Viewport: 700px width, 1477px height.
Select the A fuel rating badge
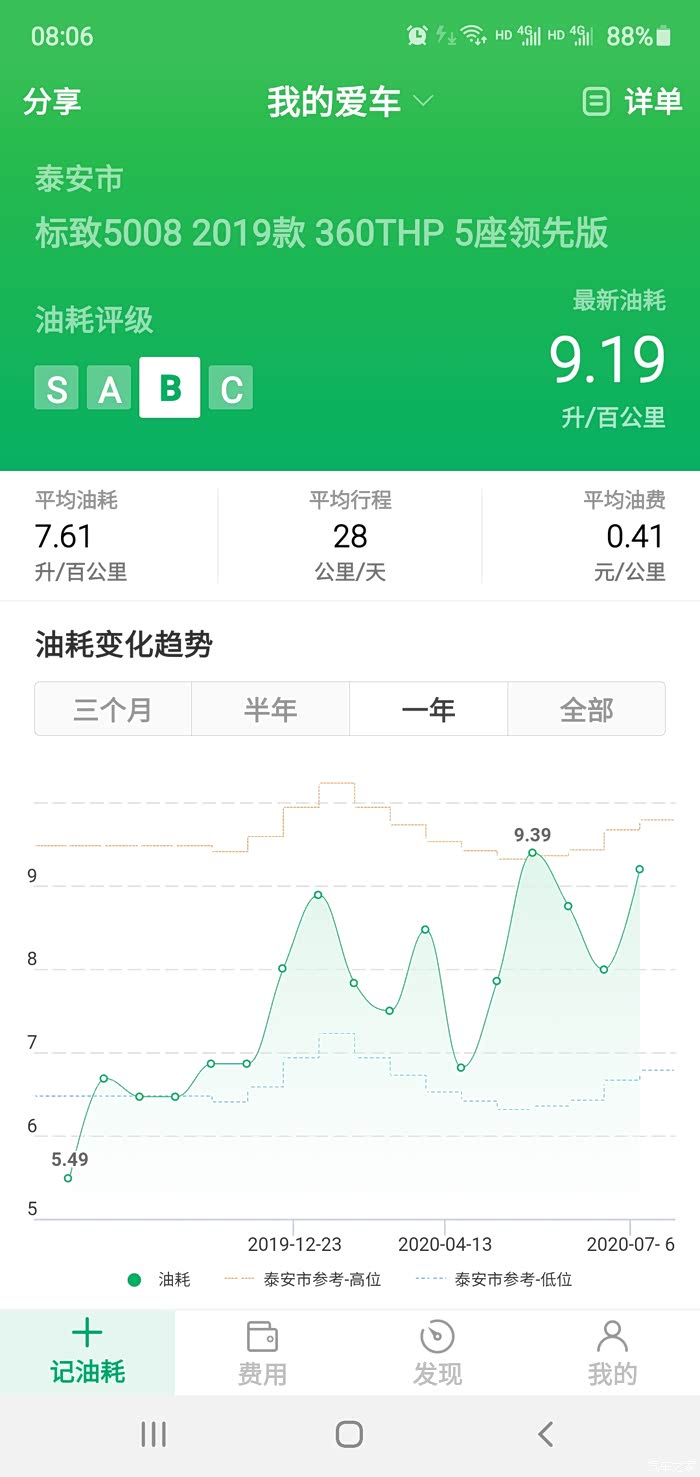click(x=109, y=388)
